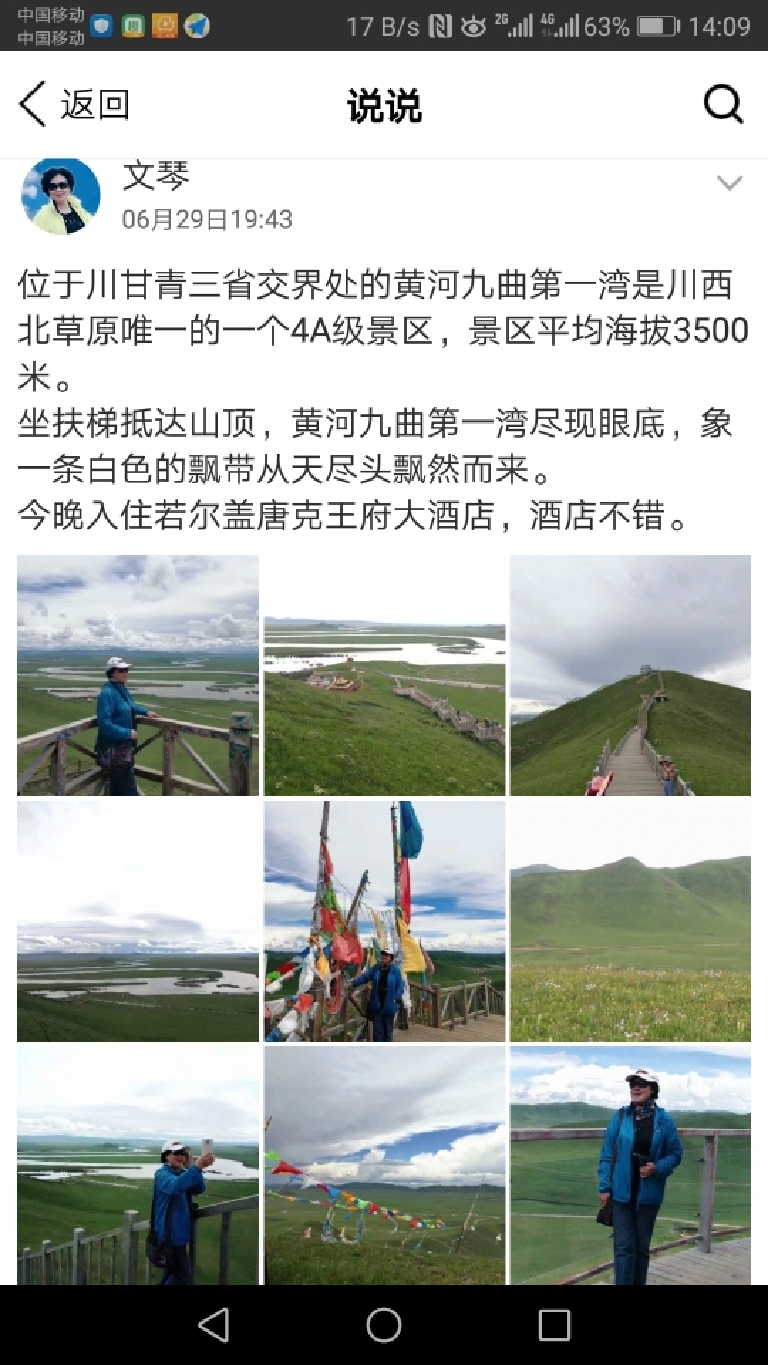
Task: Open photo of woman leaning on wooden fence
Action: 138,675
